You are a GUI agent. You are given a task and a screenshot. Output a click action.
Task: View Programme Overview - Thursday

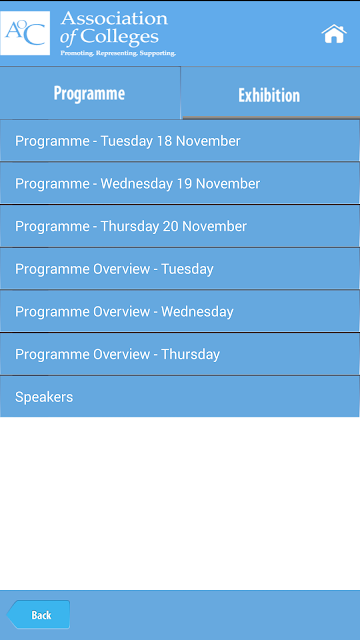[180, 354]
